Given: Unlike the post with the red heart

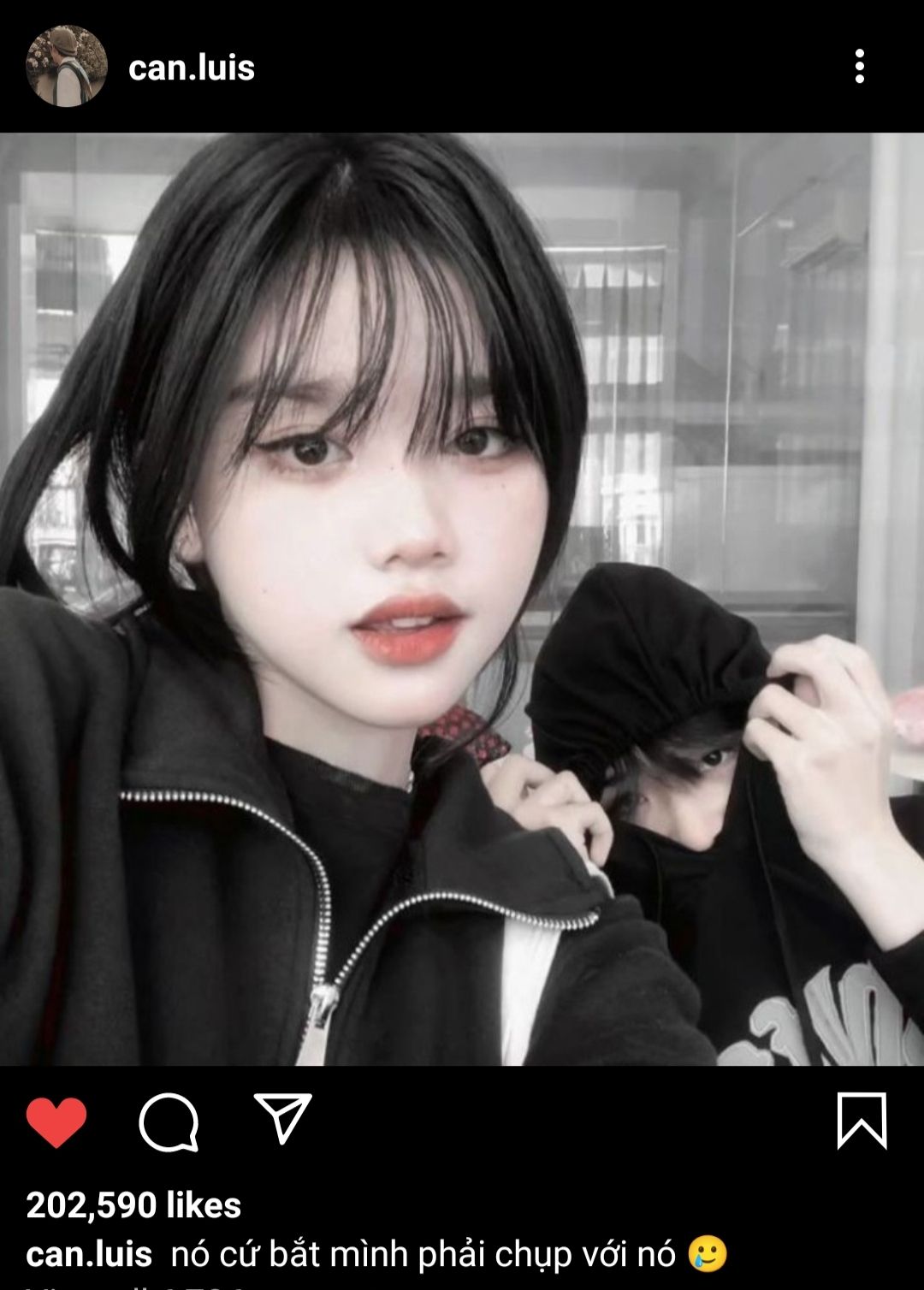Looking at the screenshot, I should [56, 1121].
